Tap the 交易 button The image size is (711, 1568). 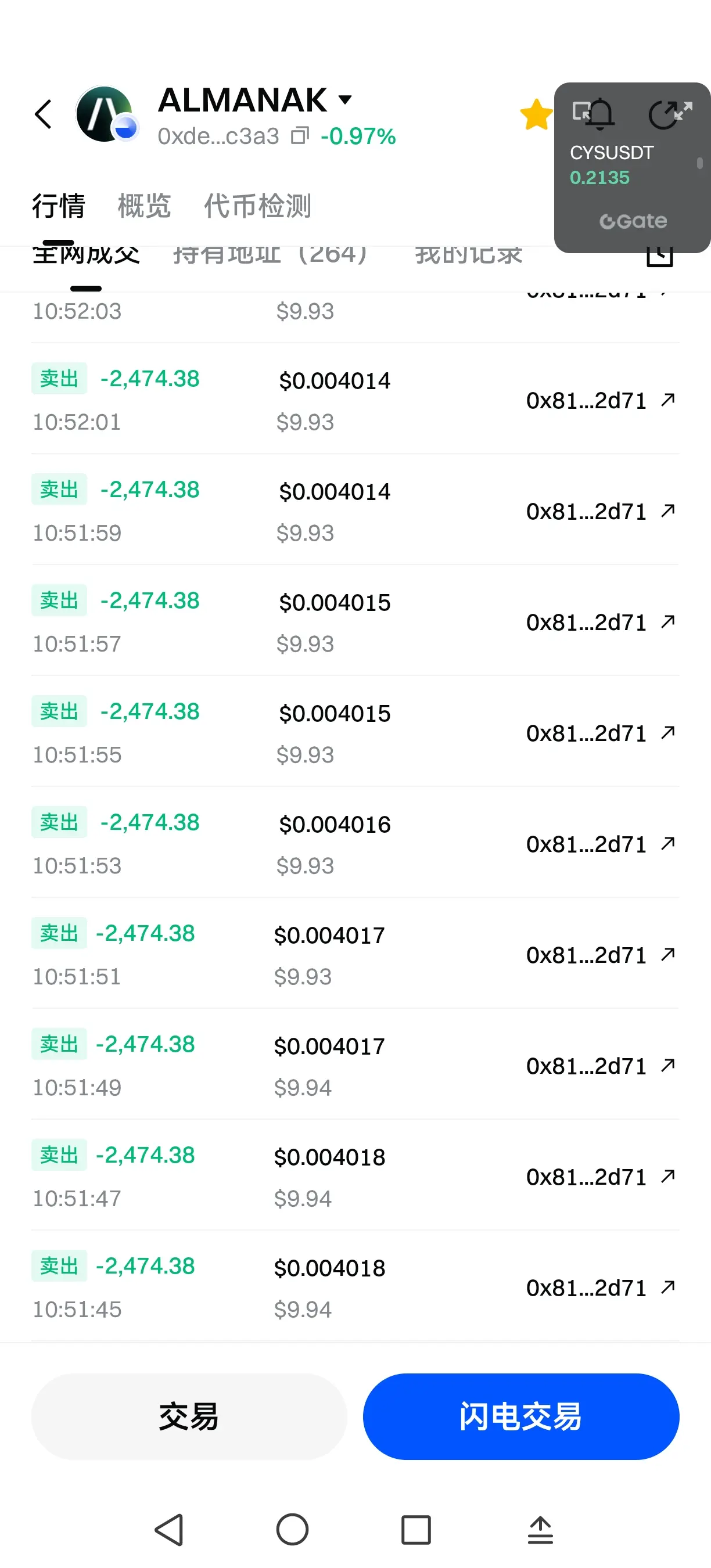189,1416
